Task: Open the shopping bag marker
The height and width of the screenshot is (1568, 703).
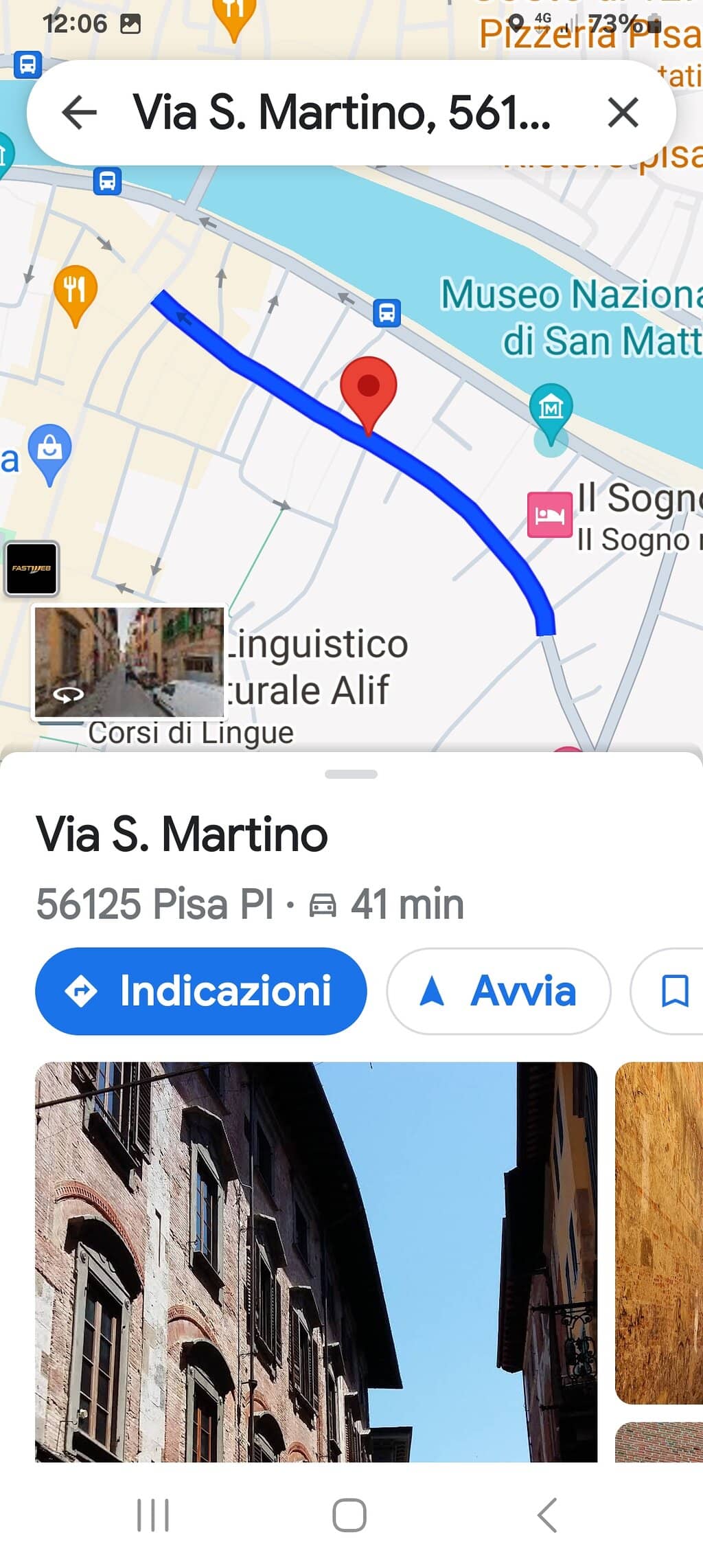Action: pyautogui.click(x=49, y=451)
